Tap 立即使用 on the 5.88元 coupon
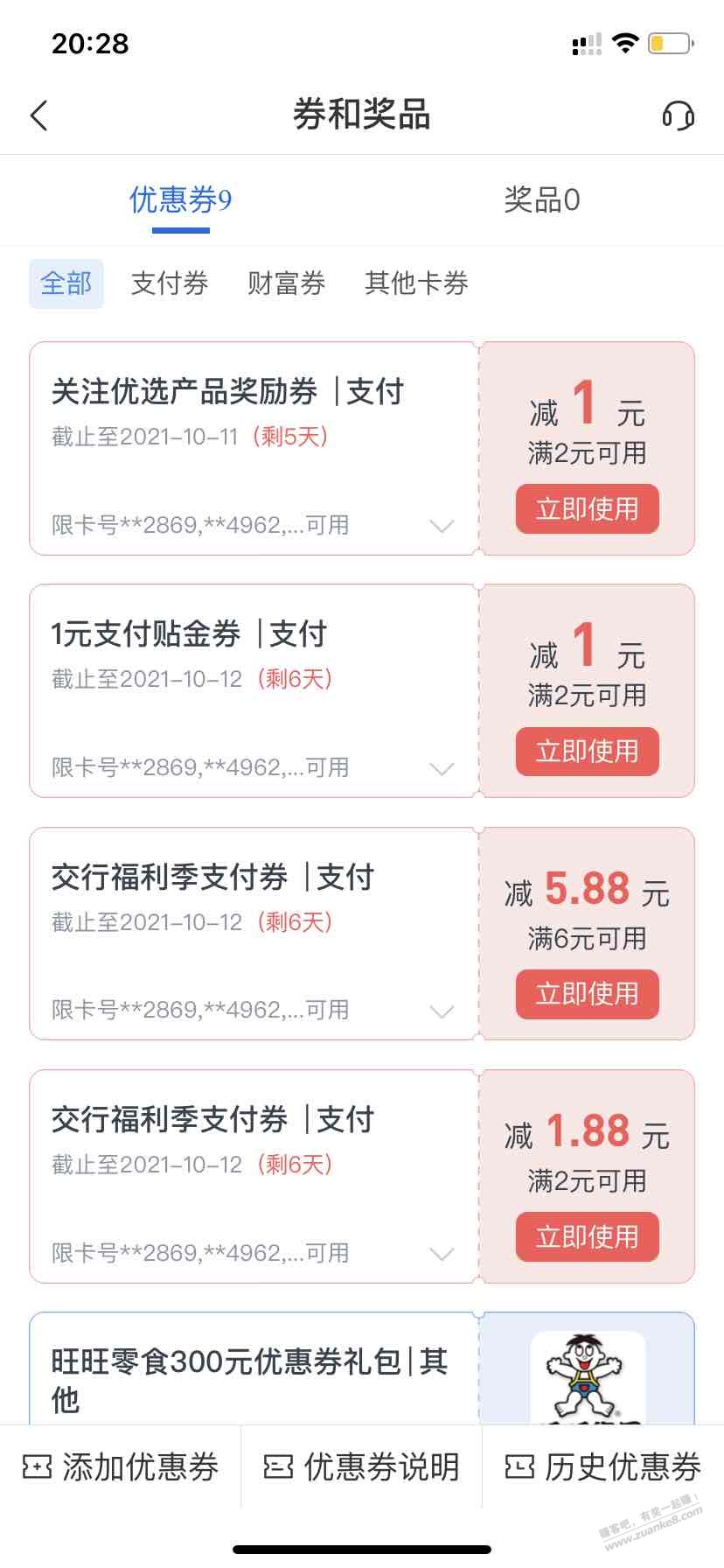 tap(587, 994)
